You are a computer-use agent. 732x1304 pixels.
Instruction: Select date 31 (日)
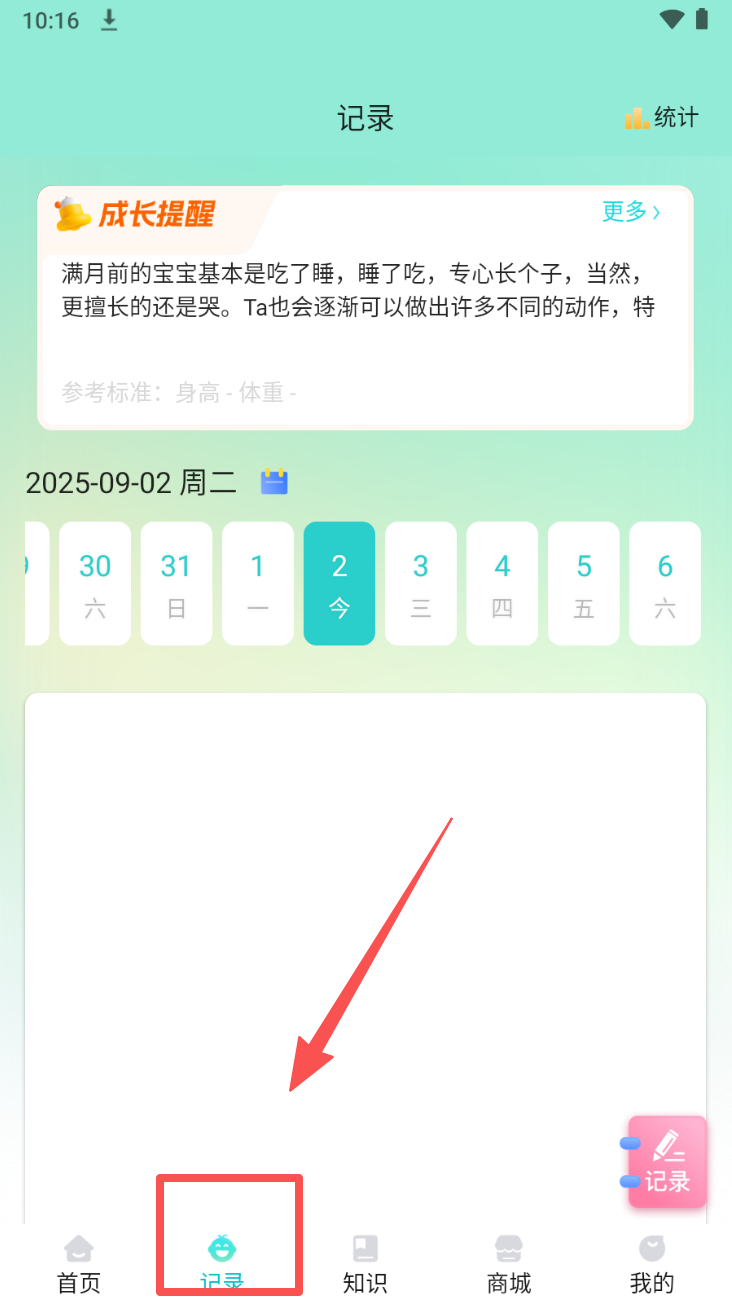tap(176, 583)
